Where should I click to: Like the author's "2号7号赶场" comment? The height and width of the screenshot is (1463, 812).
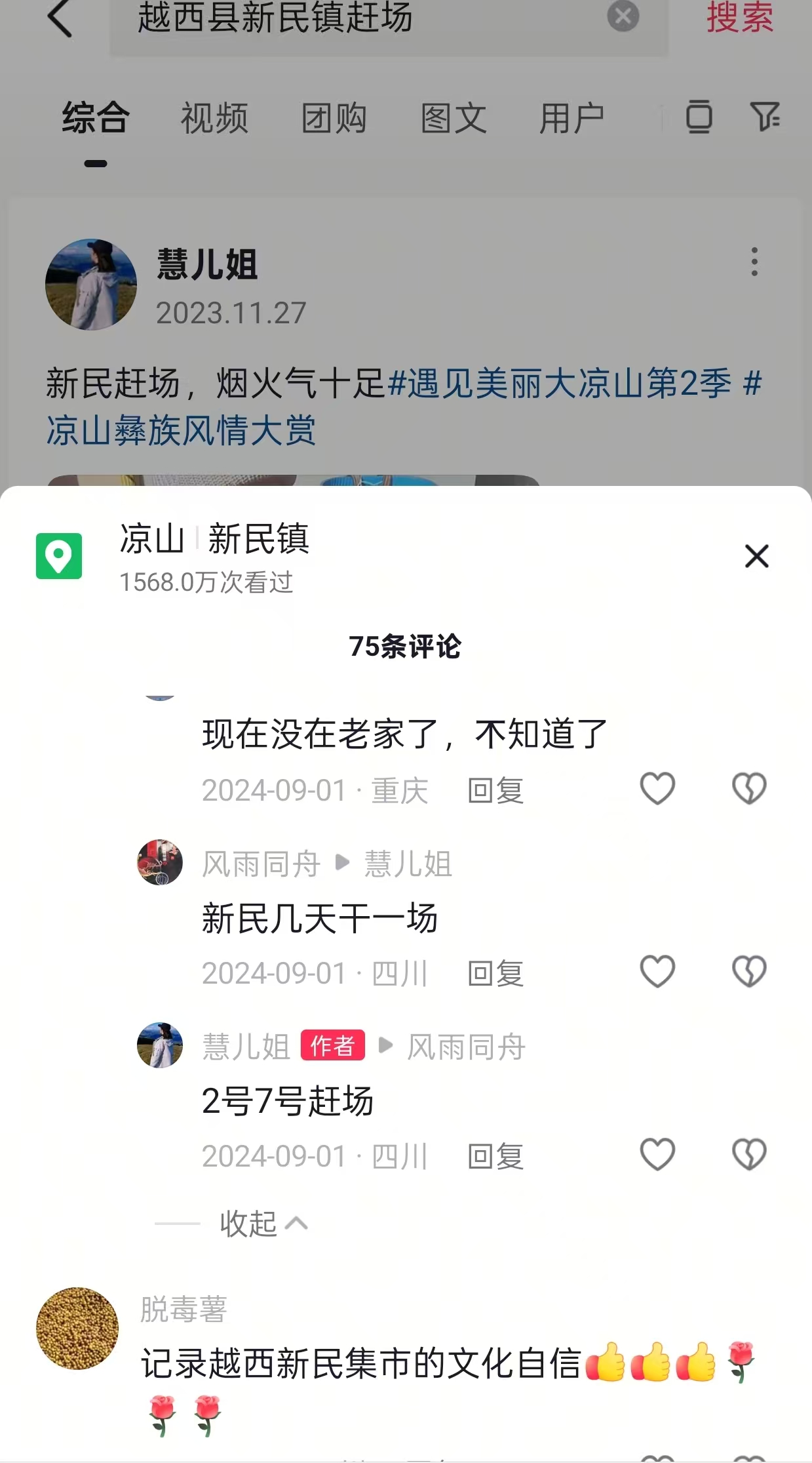[x=657, y=1155]
